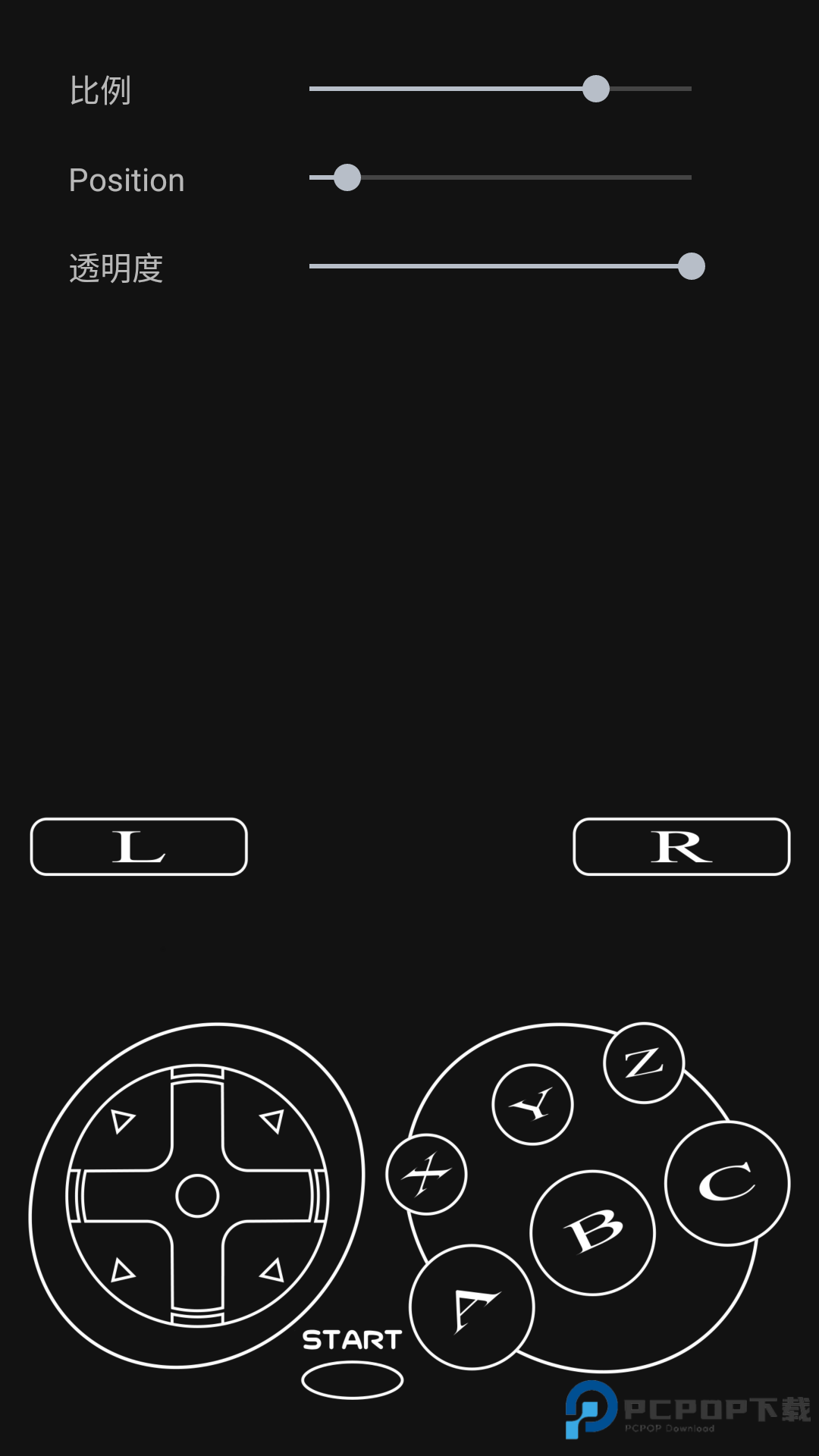Tap the A gamepad button

pyautogui.click(x=472, y=1307)
